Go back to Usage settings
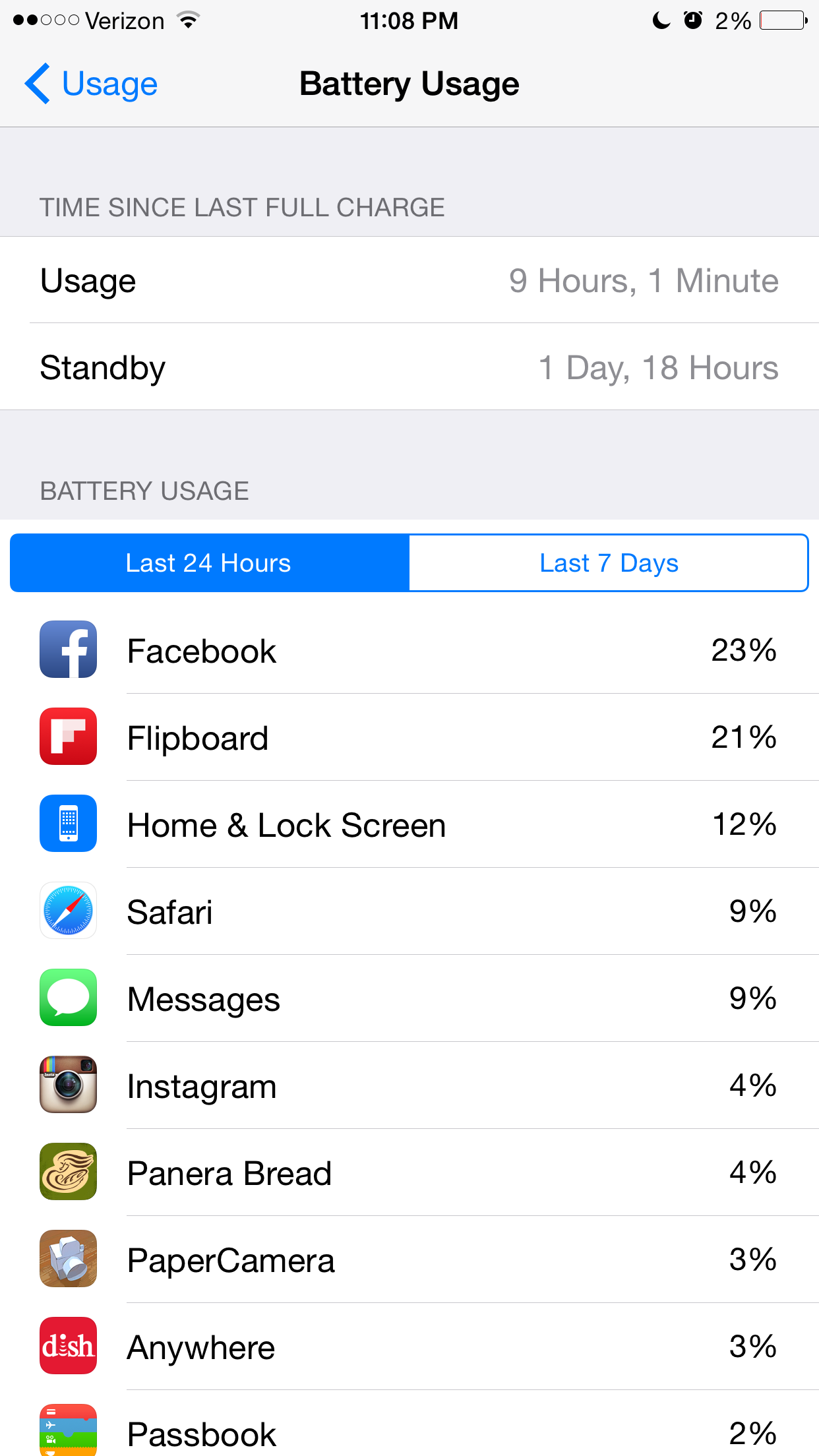 coord(91,84)
